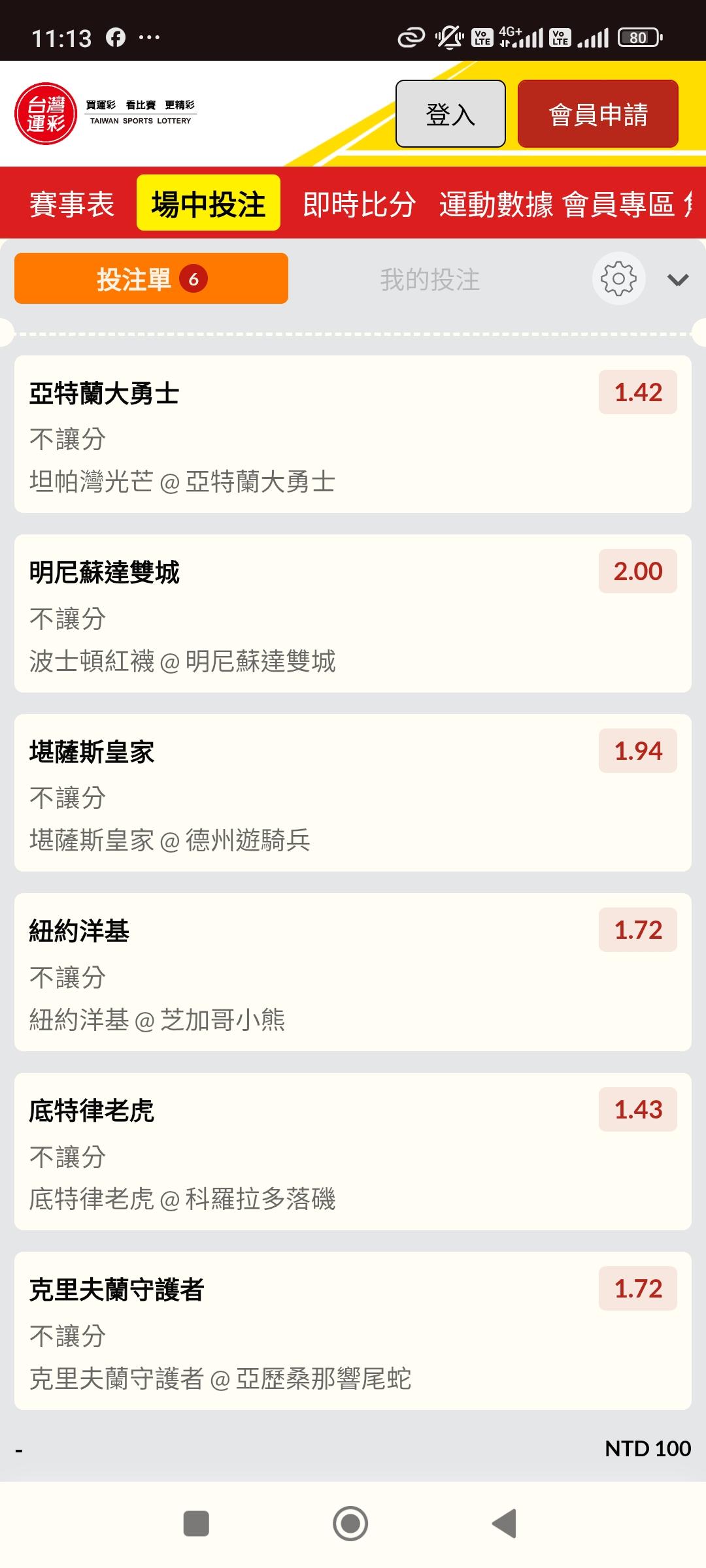Switch to 我的投注 my bets
Image resolution: width=706 pixels, height=1568 pixels.
(429, 280)
